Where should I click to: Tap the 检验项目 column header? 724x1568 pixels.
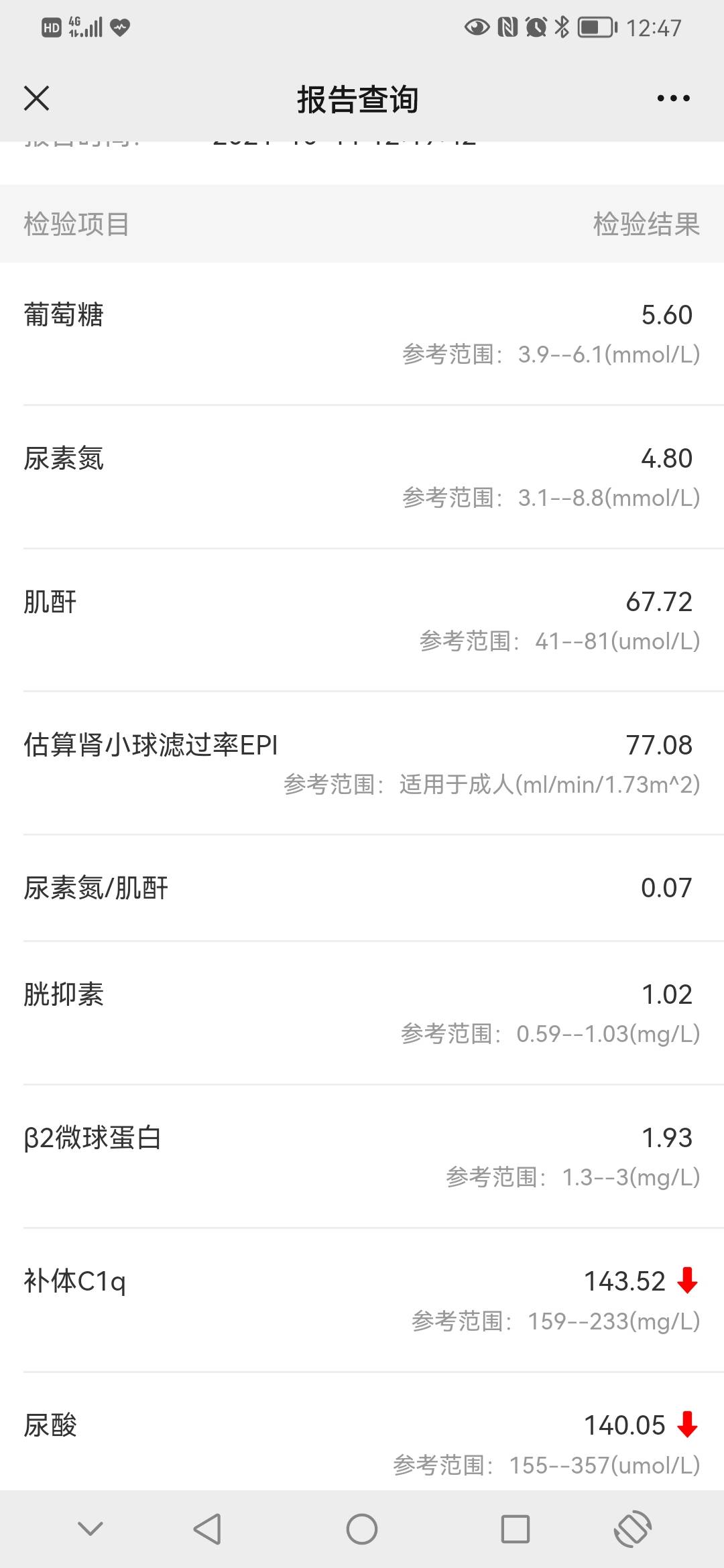tap(75, 224)
